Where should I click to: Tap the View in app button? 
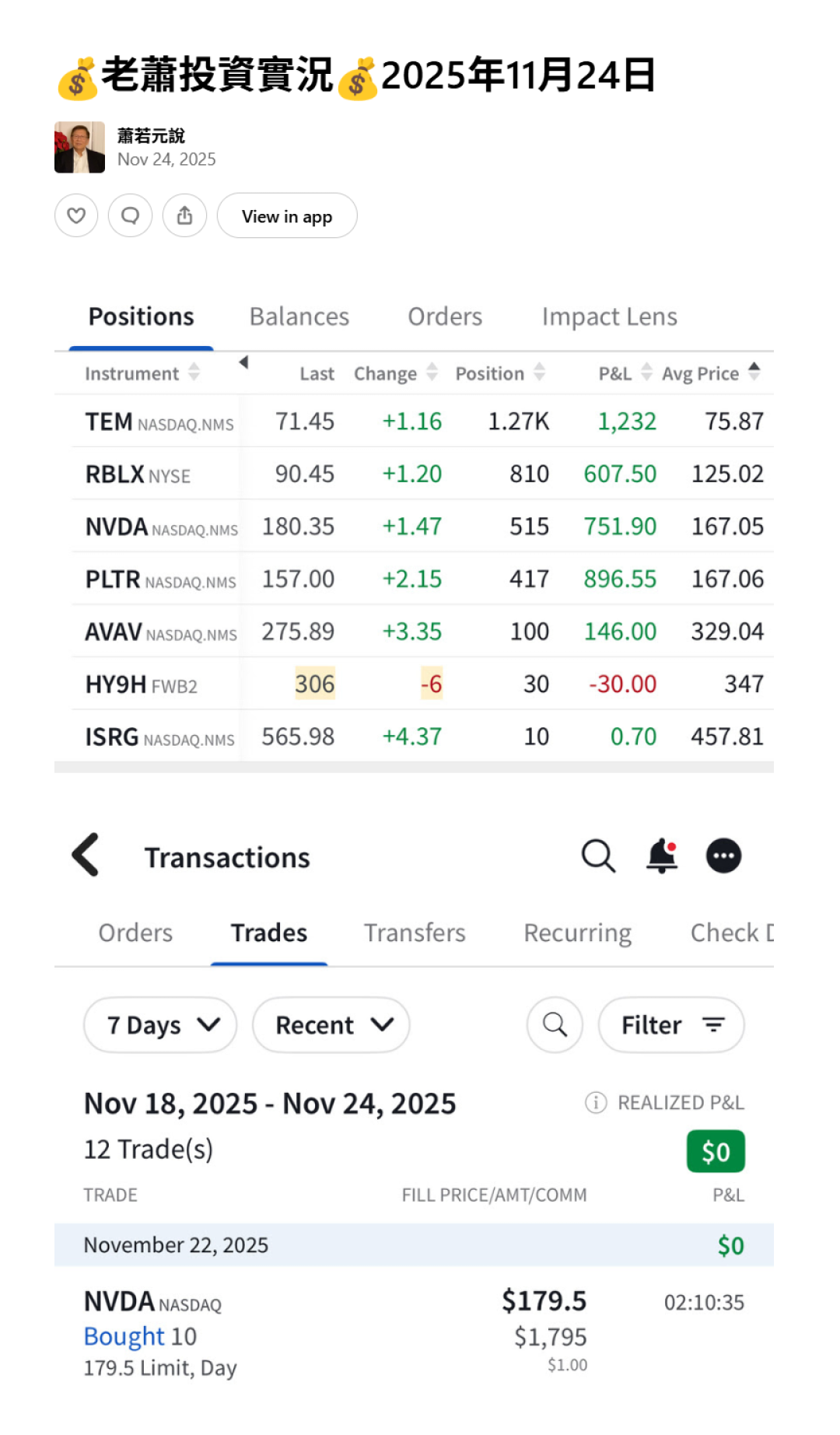pyautogui.click(x=287, y=215)
